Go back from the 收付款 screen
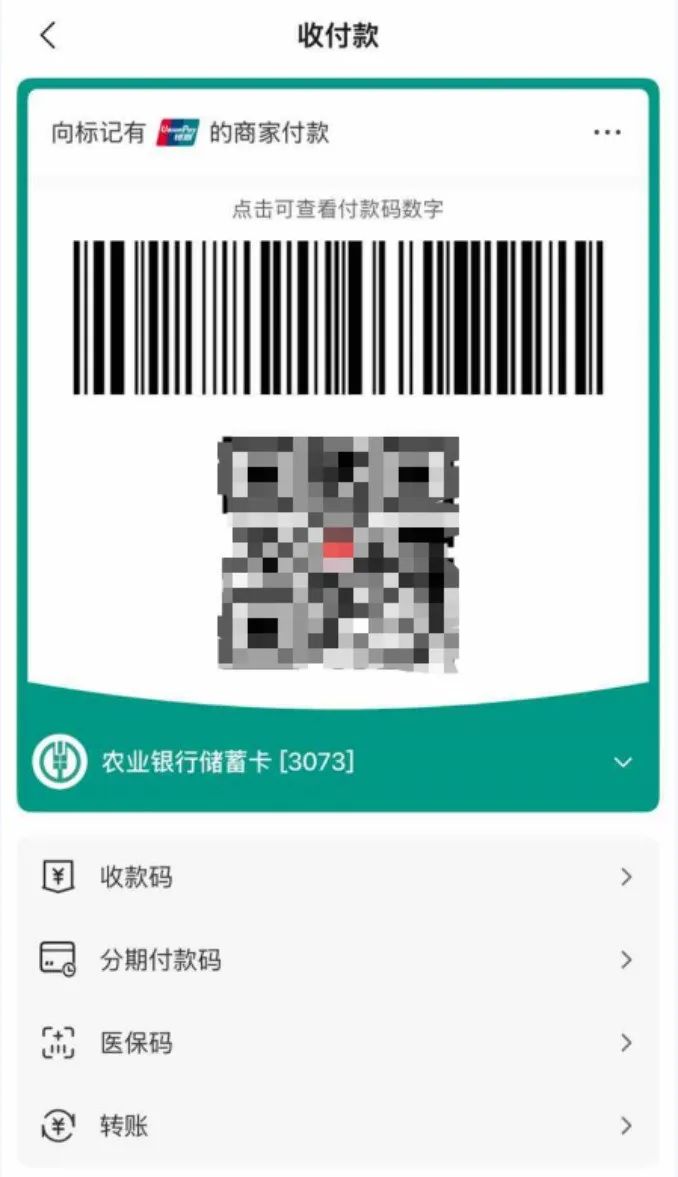Viewport: 678px width, 1177px height. [48, 36]
